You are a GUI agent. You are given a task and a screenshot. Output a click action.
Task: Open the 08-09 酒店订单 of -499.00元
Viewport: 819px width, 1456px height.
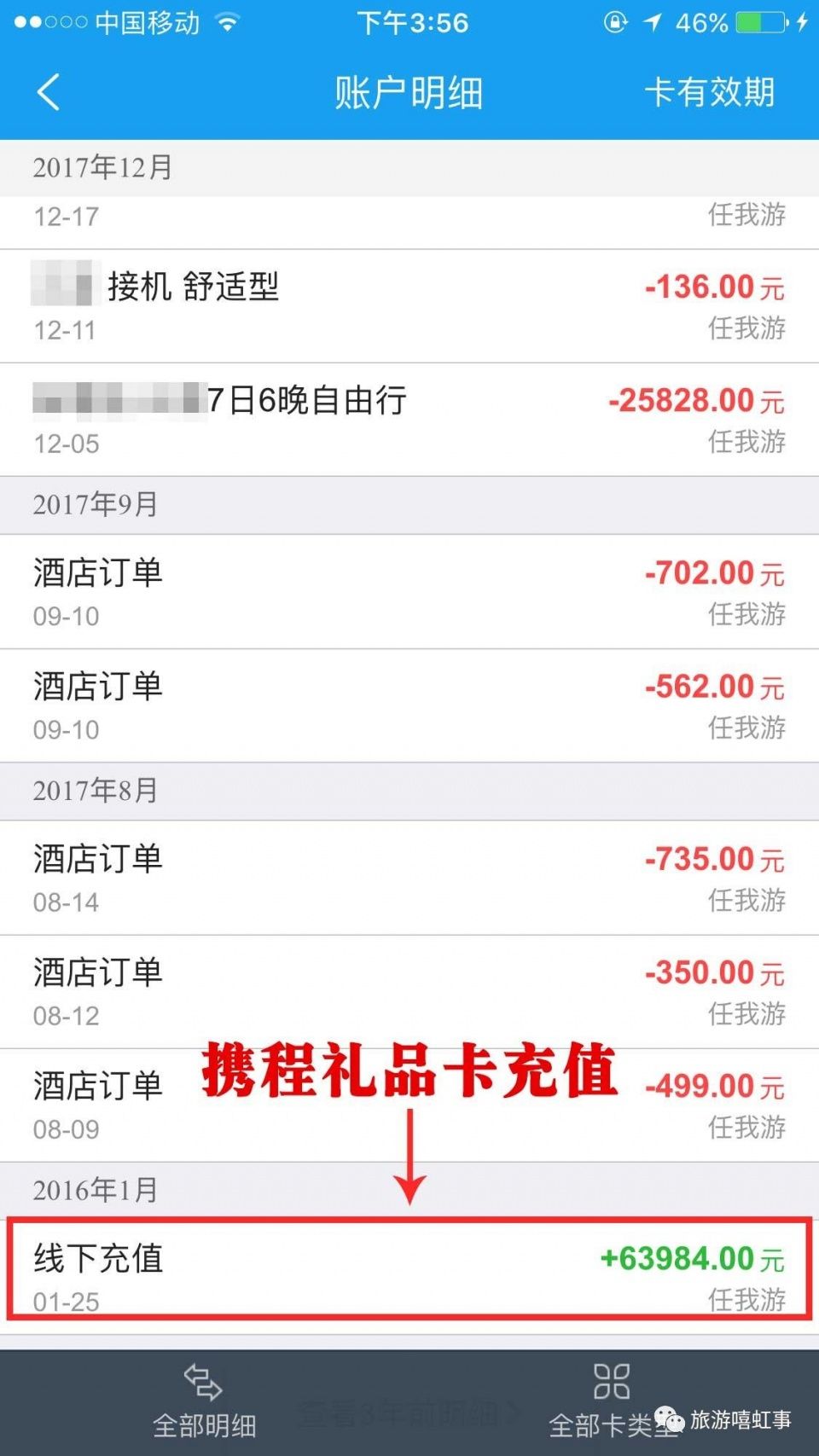[x=409, y=1105]
